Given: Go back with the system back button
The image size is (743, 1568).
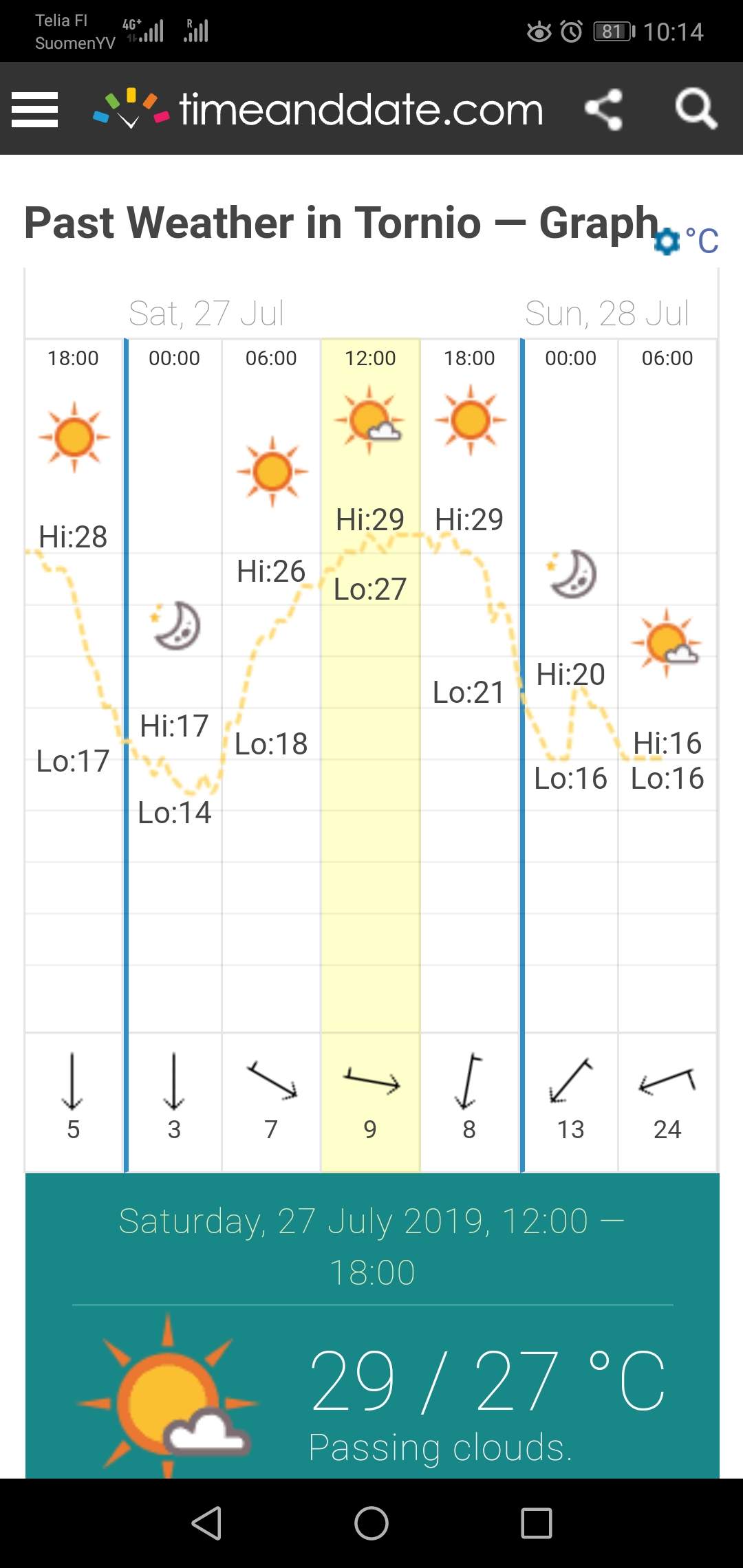Looking at the screenshot, I should click(x=206, y=1523).
